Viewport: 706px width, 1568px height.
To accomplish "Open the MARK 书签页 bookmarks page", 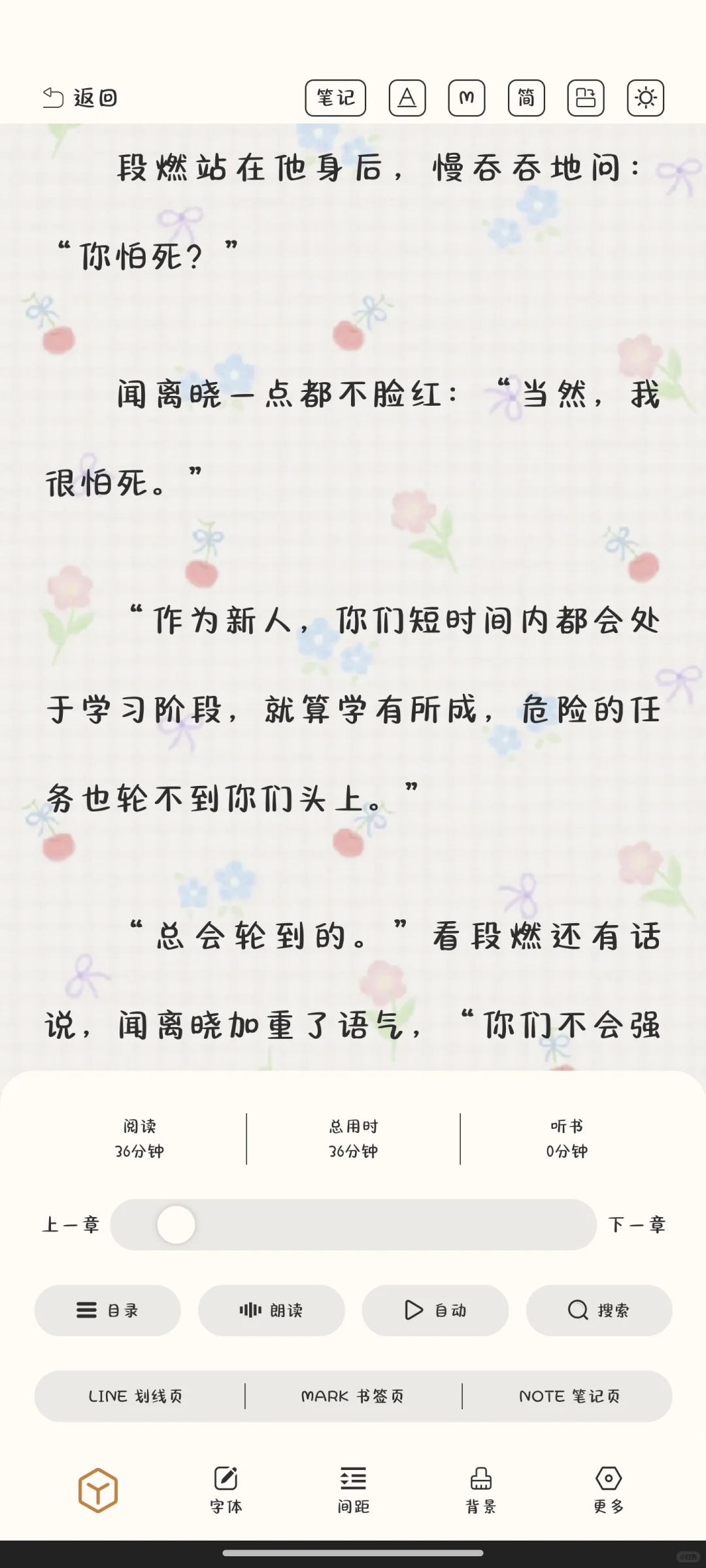I will (353, 1396).
